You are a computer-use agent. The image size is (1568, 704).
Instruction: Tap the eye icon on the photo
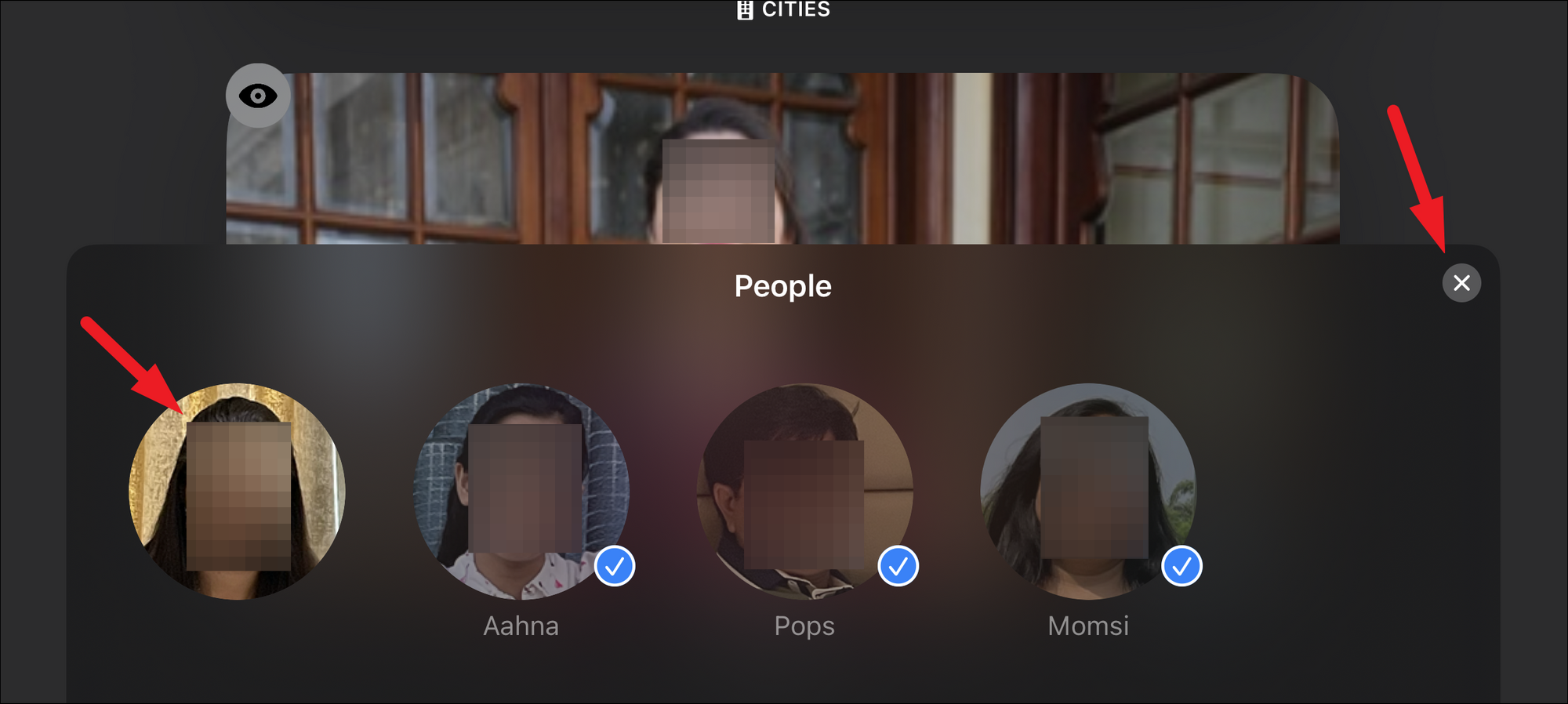coord(258,96)
